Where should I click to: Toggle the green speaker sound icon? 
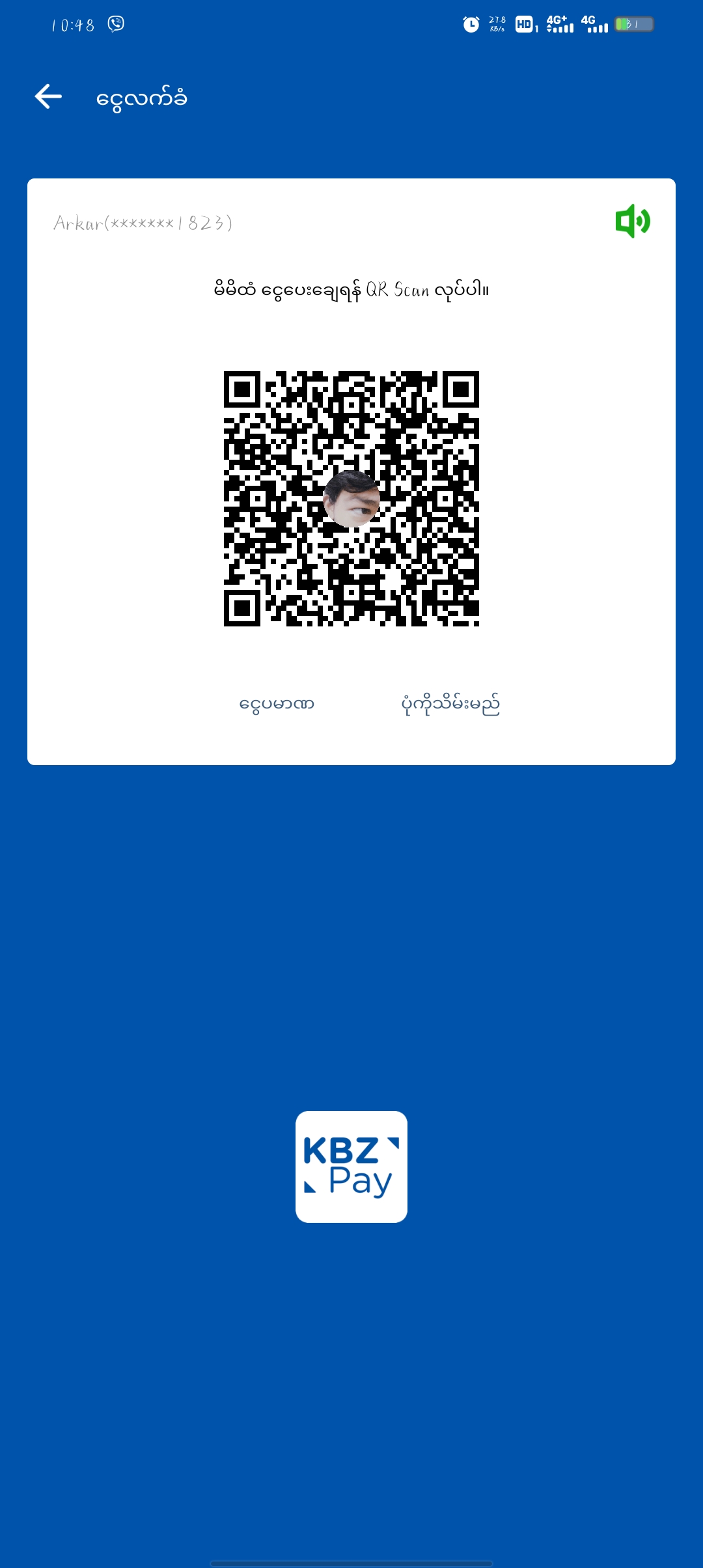(x=633, y=221)
